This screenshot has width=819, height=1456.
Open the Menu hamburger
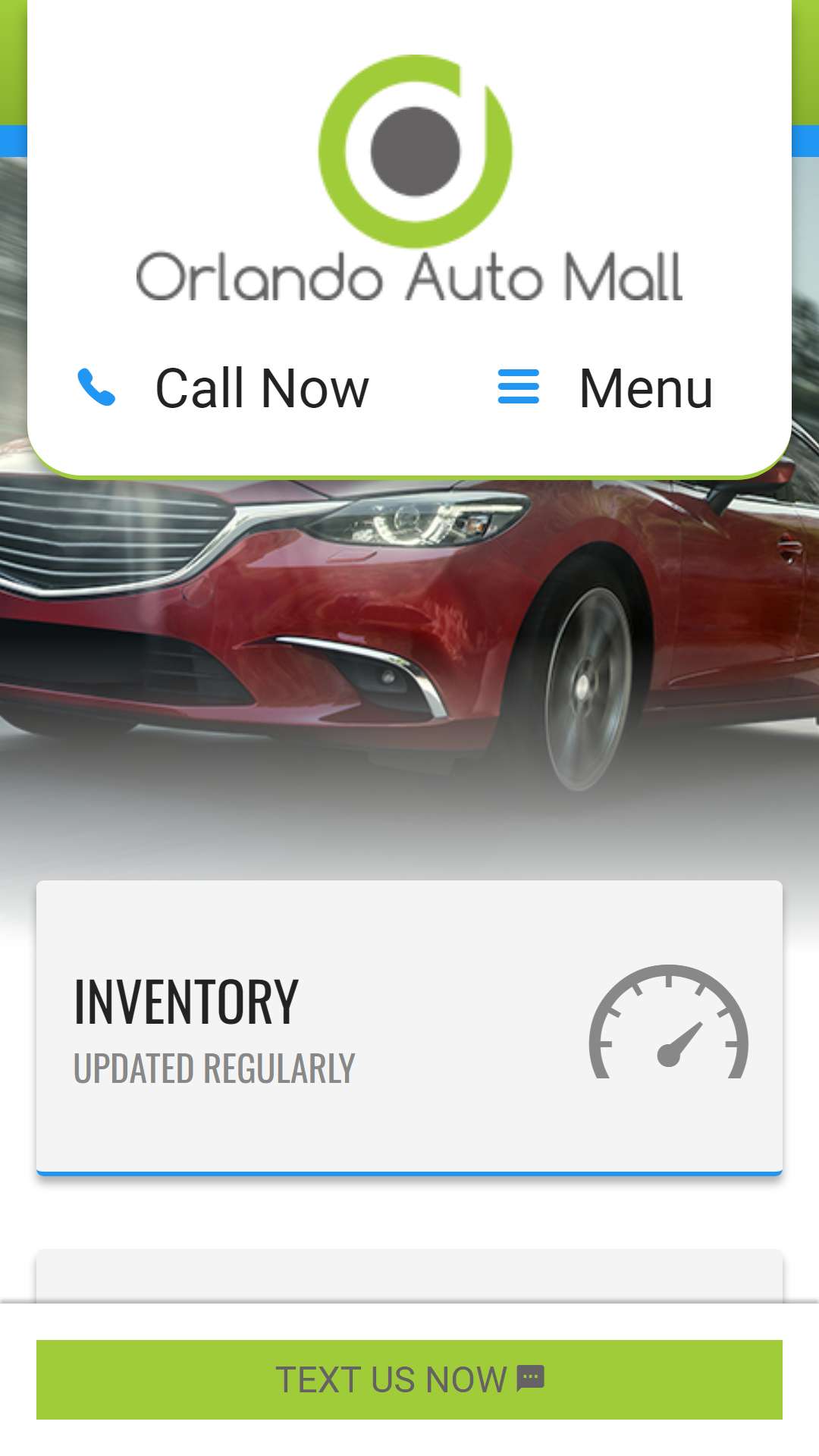pos(605,388)
